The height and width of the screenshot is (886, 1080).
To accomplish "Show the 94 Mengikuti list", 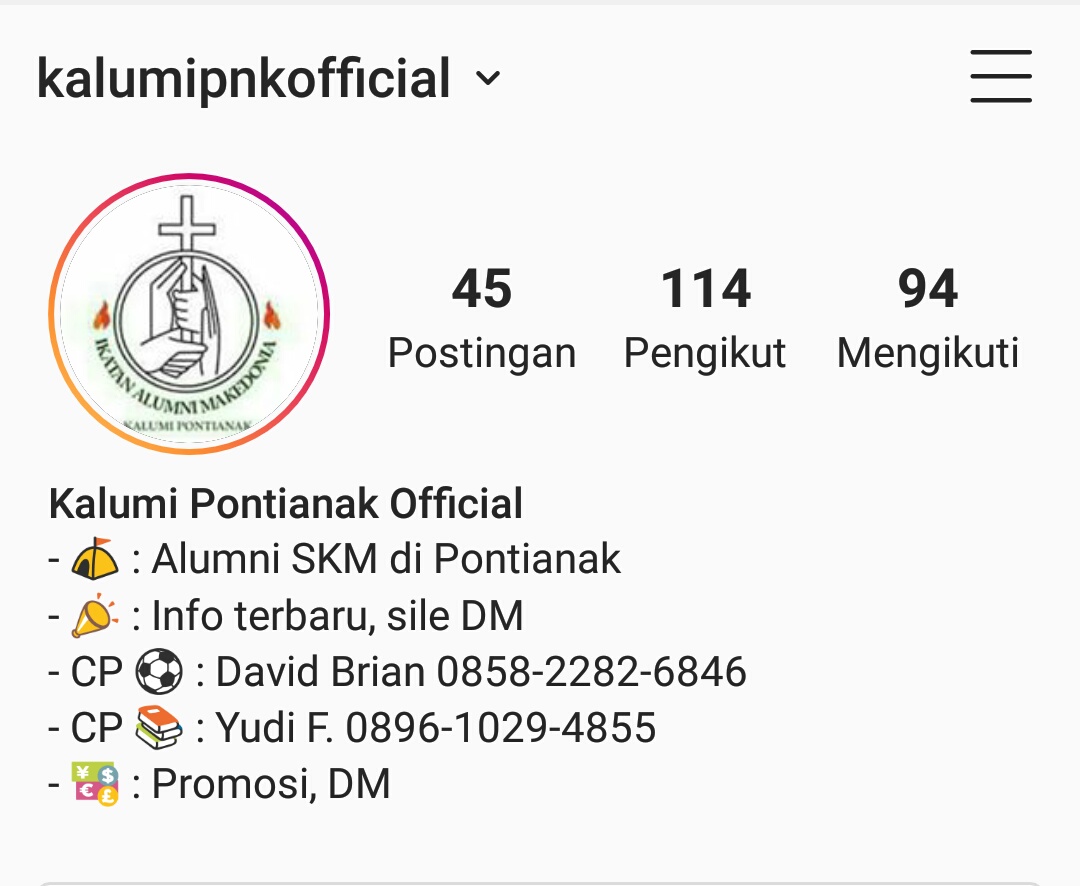I will click(x=928, y=319).
